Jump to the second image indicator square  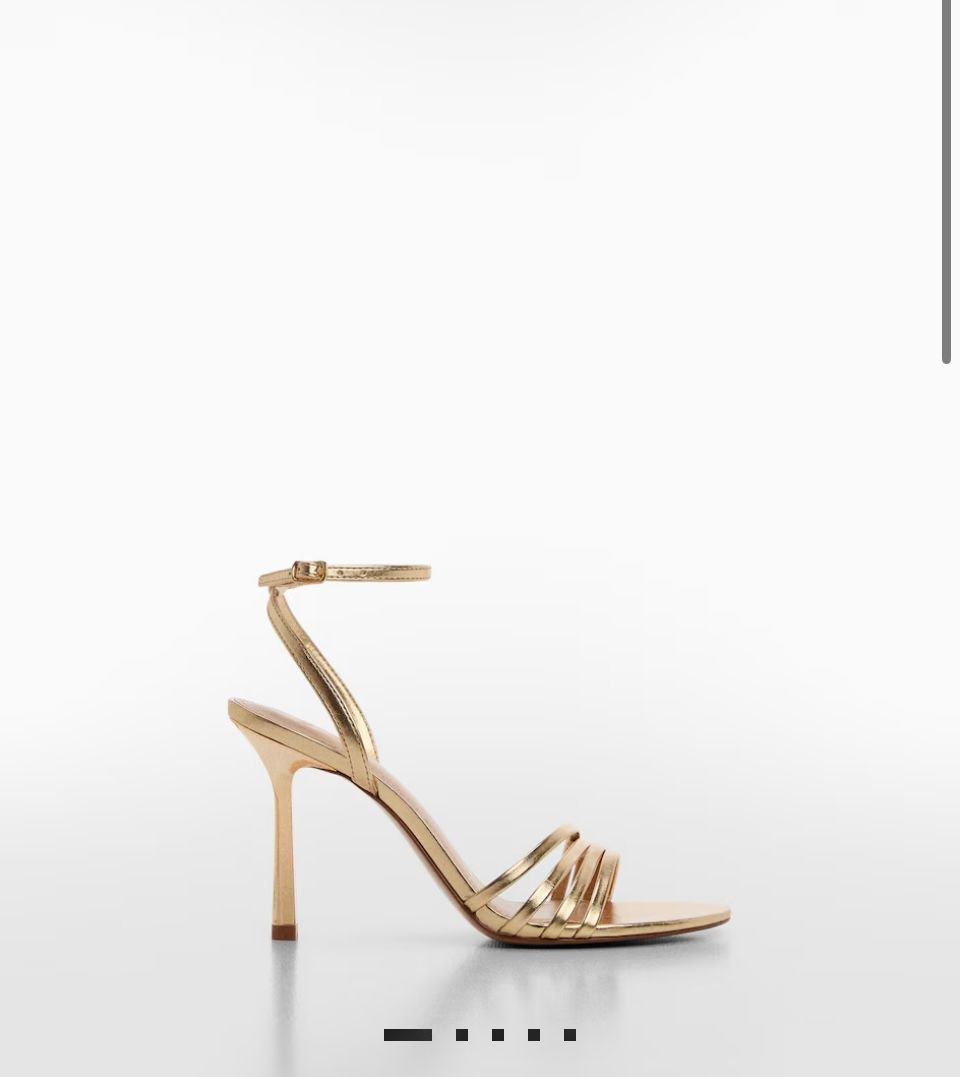[462, 1035]
